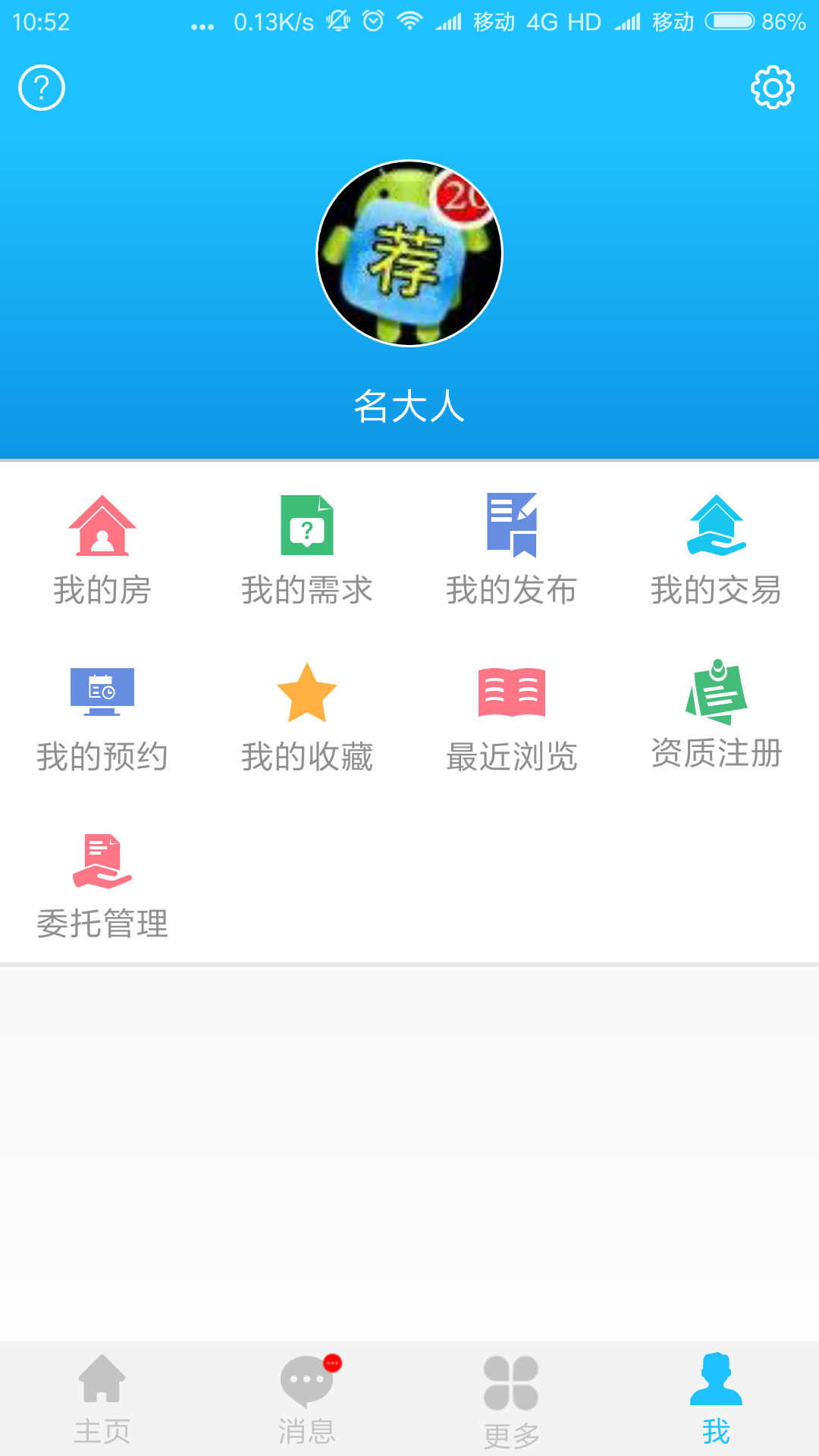Switch to the 主页 tab

point(102,1399)
